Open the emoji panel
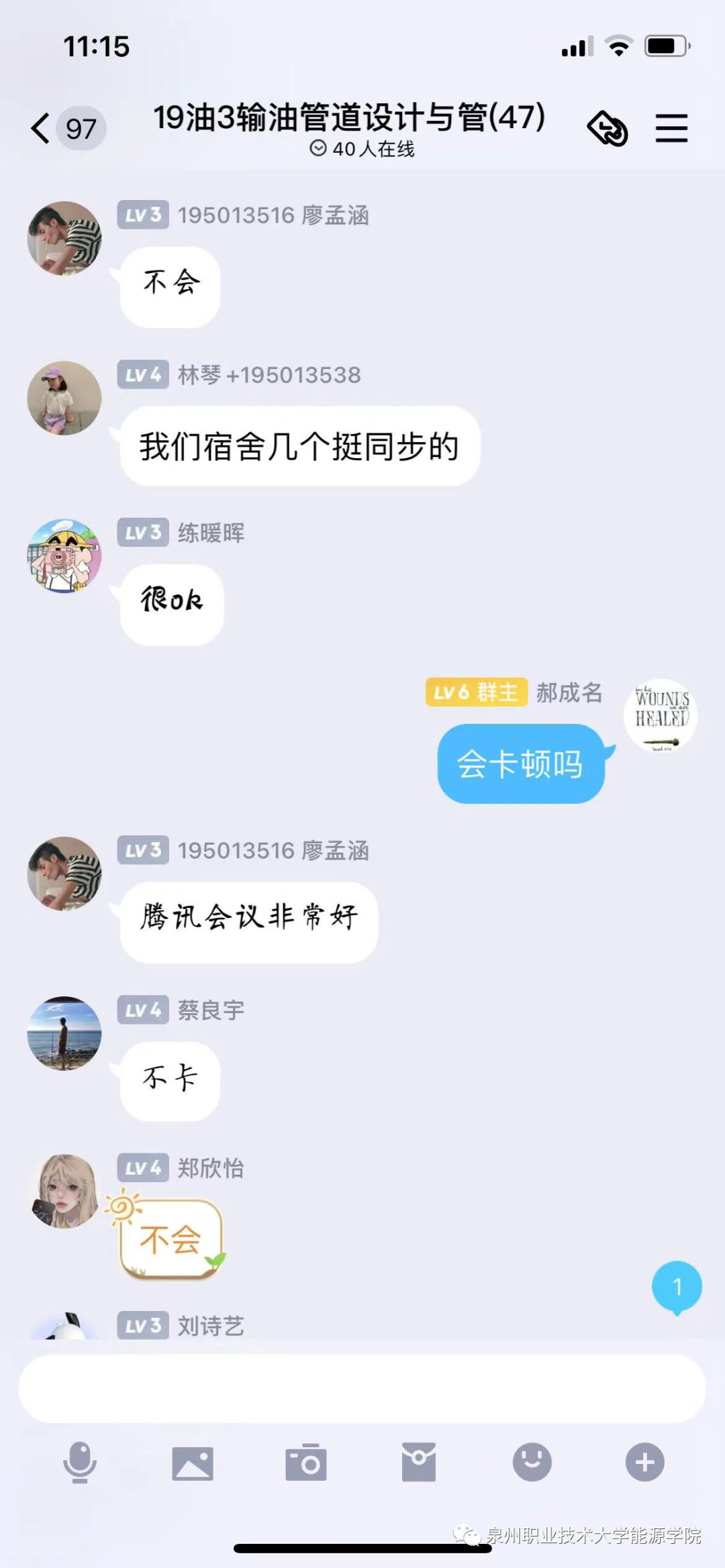 pyautogui.click(x=532, y=1462)
